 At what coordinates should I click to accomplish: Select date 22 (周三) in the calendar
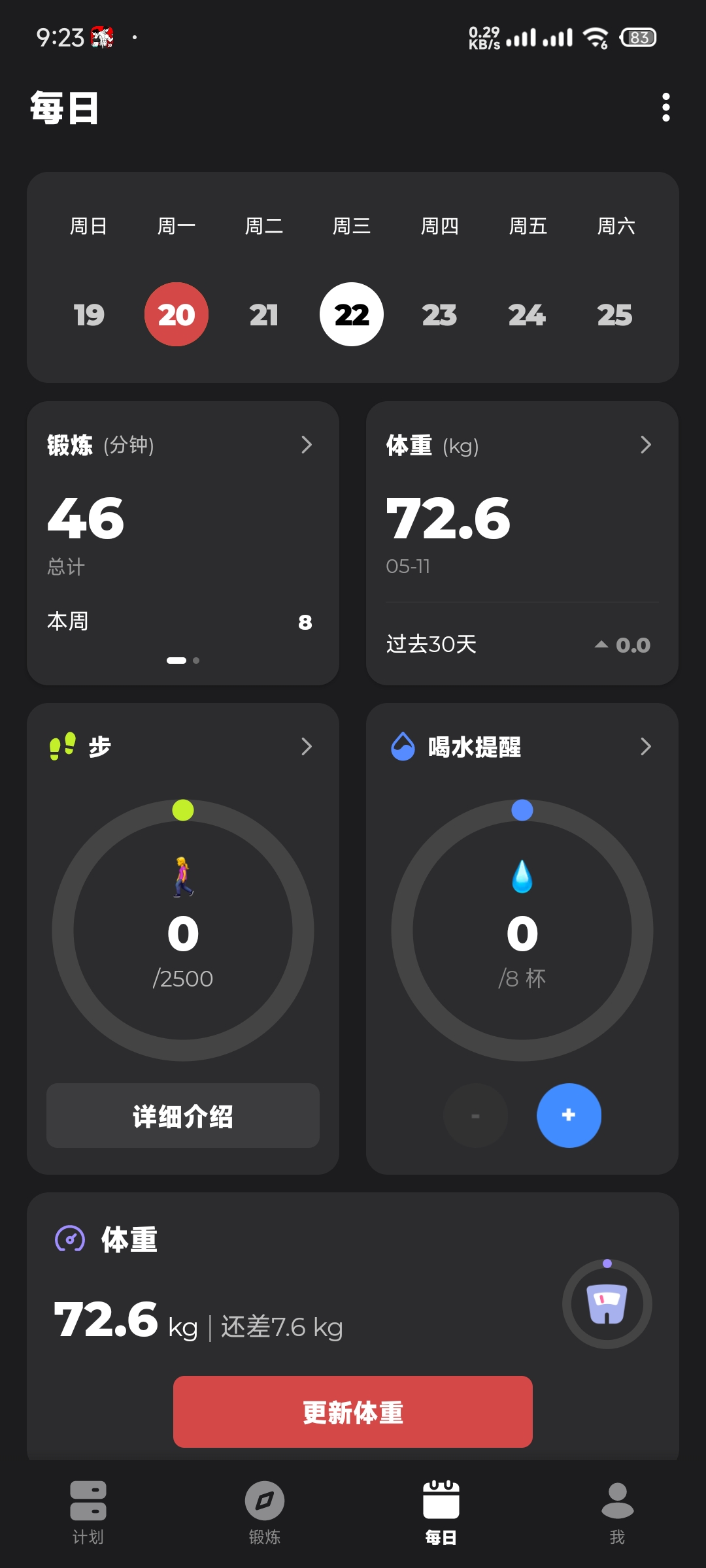point(352,315)
